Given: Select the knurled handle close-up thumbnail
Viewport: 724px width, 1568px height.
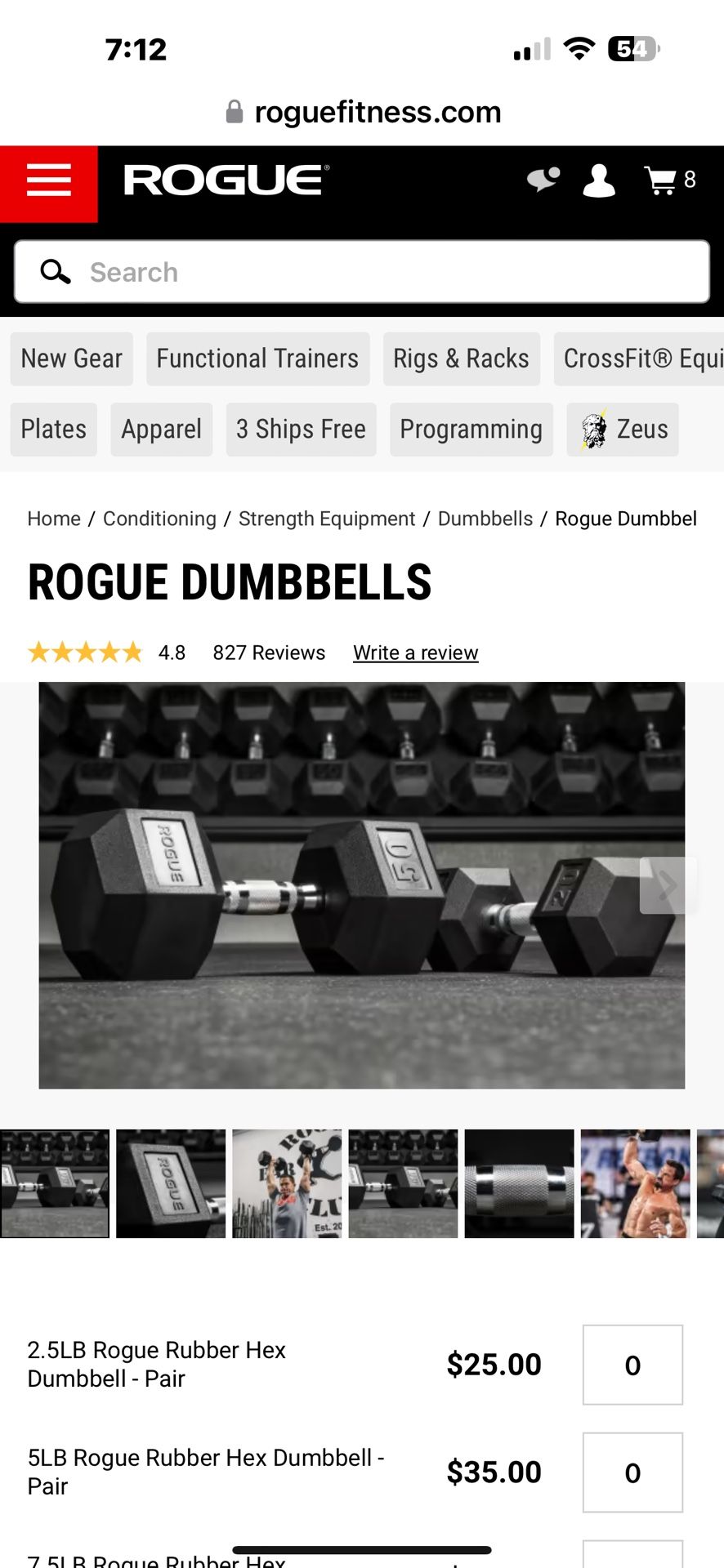Looking at the screenshot, I should [518, 1184].
